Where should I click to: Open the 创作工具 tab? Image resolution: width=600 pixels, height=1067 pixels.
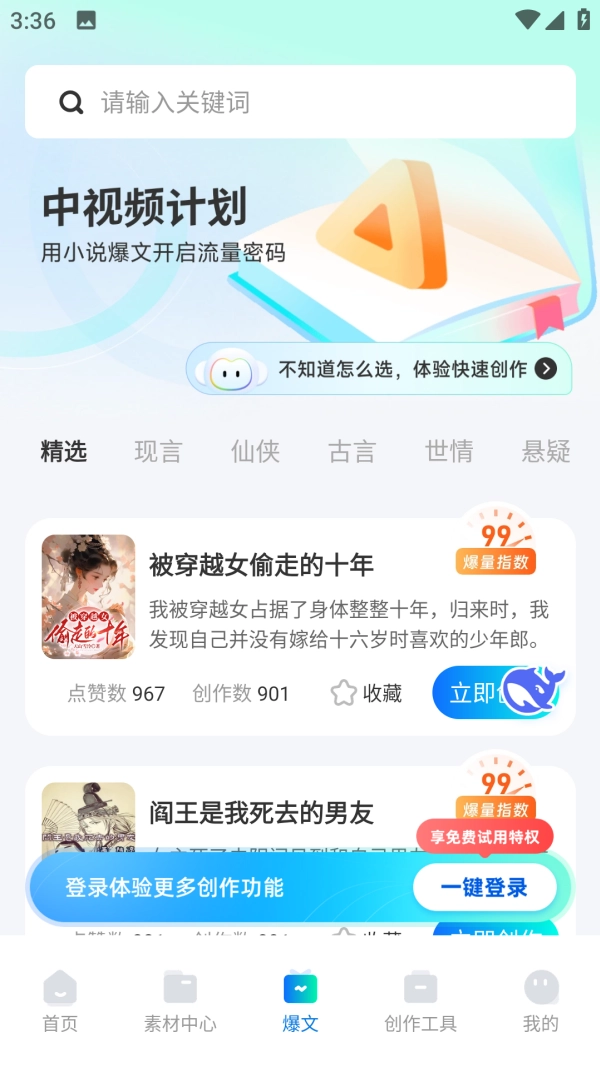tap(420, 1001)
